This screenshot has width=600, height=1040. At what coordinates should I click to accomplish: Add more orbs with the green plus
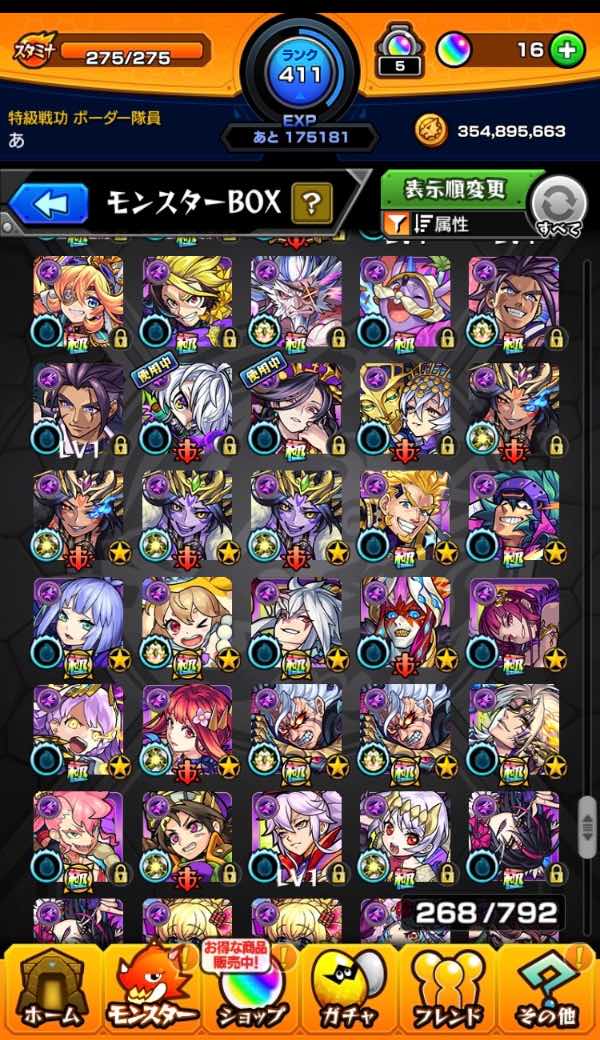click(567, 50)
